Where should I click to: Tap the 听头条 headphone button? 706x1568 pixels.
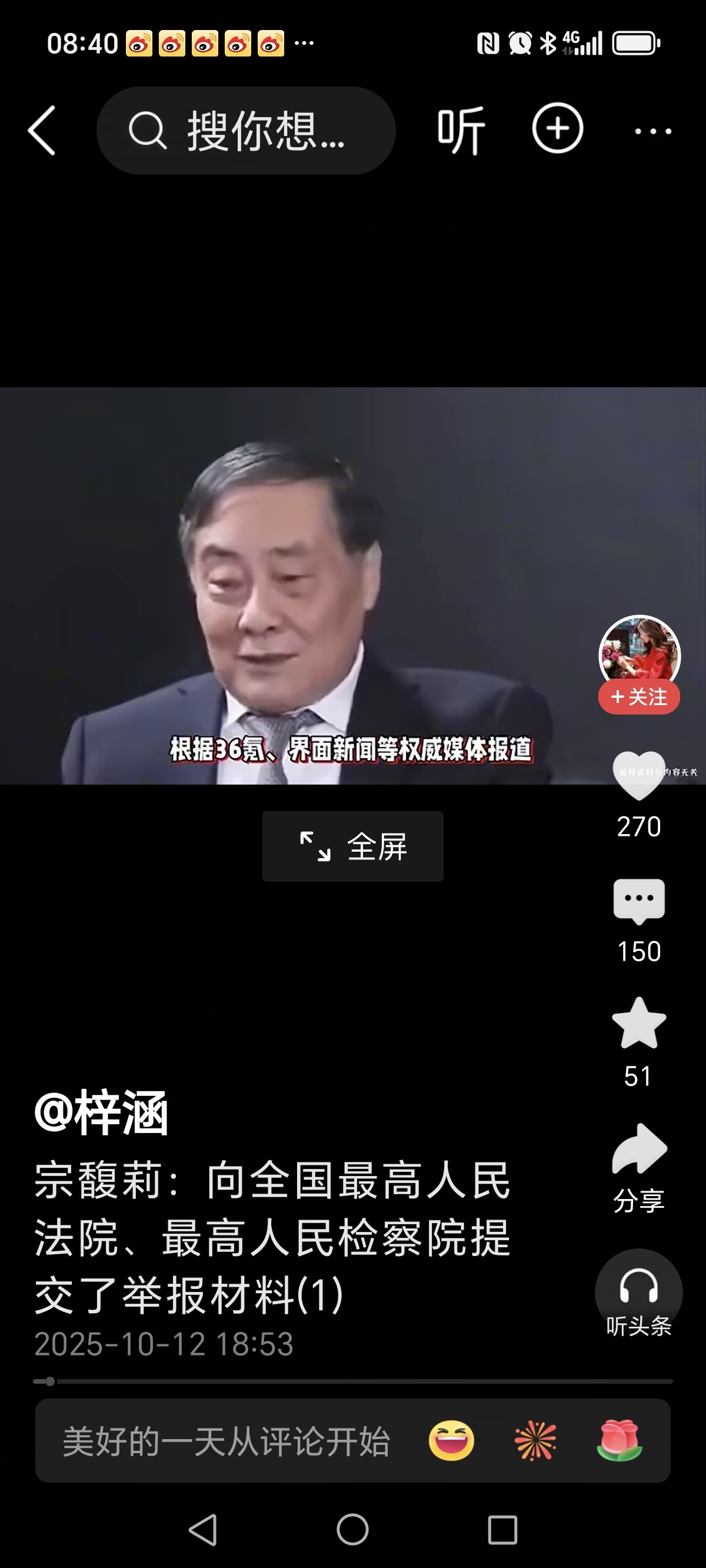tap(639, 1291)
